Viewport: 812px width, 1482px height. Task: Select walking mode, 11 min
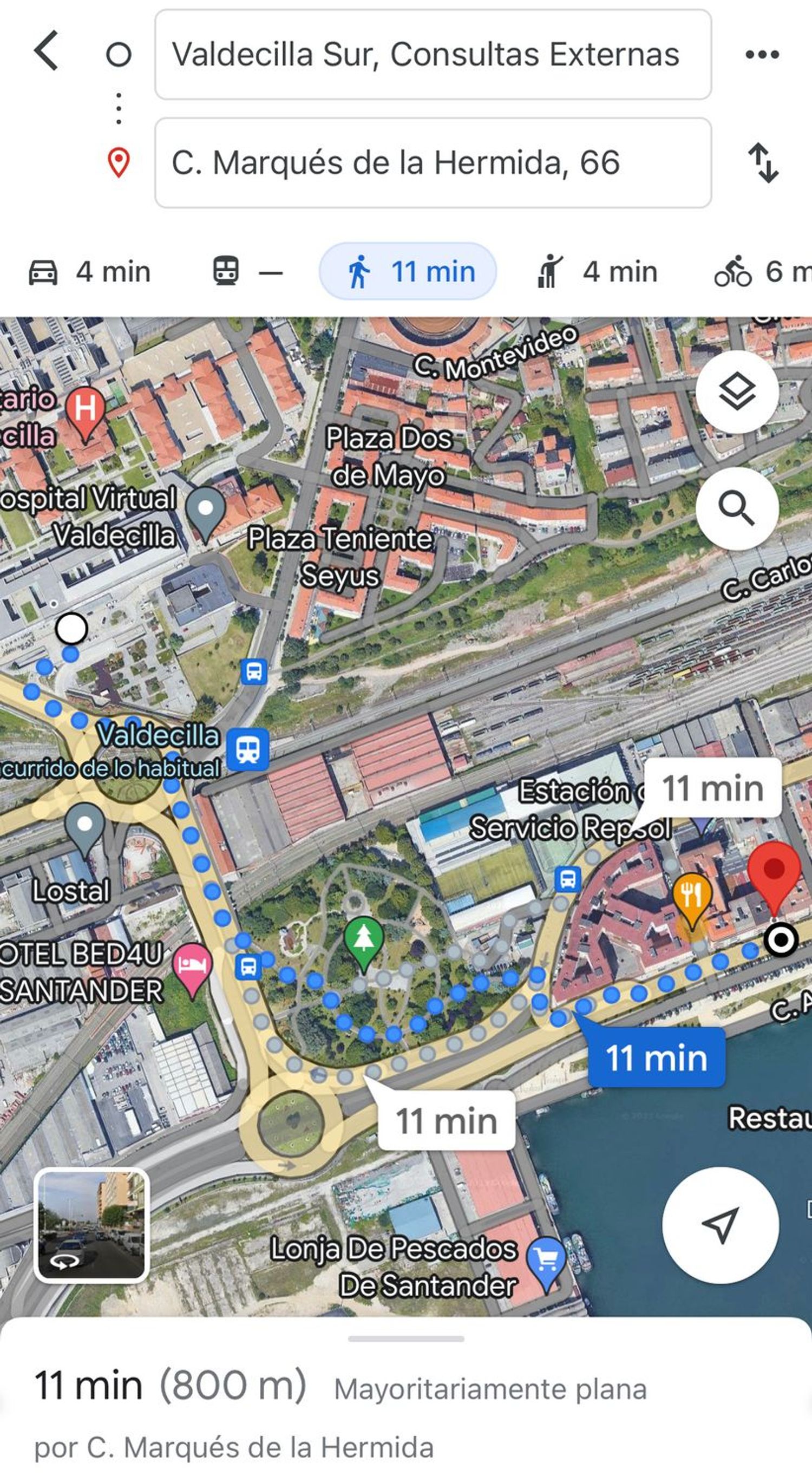(x=408, y=272)
